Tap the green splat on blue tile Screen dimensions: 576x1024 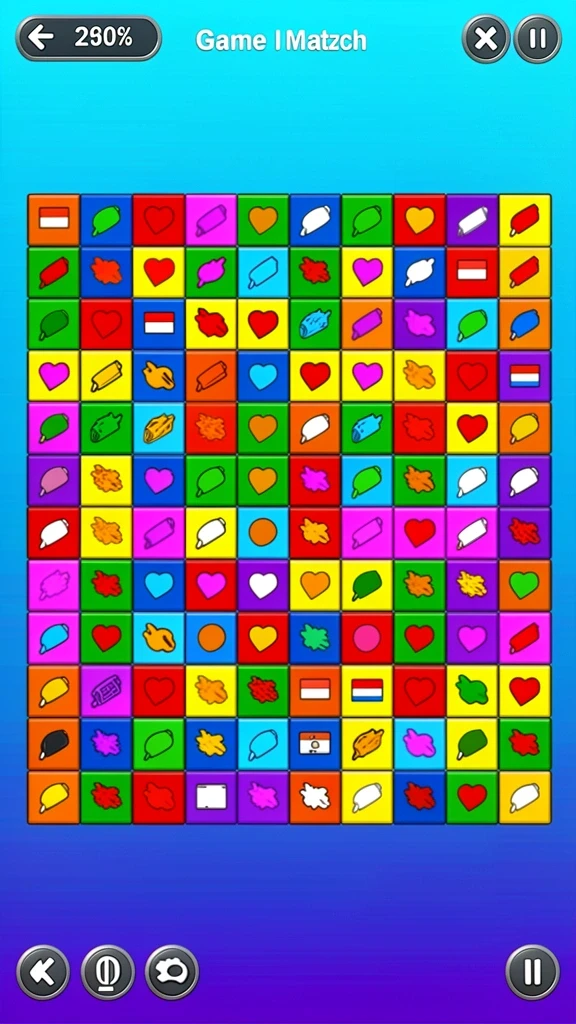[x=315, y=637]
